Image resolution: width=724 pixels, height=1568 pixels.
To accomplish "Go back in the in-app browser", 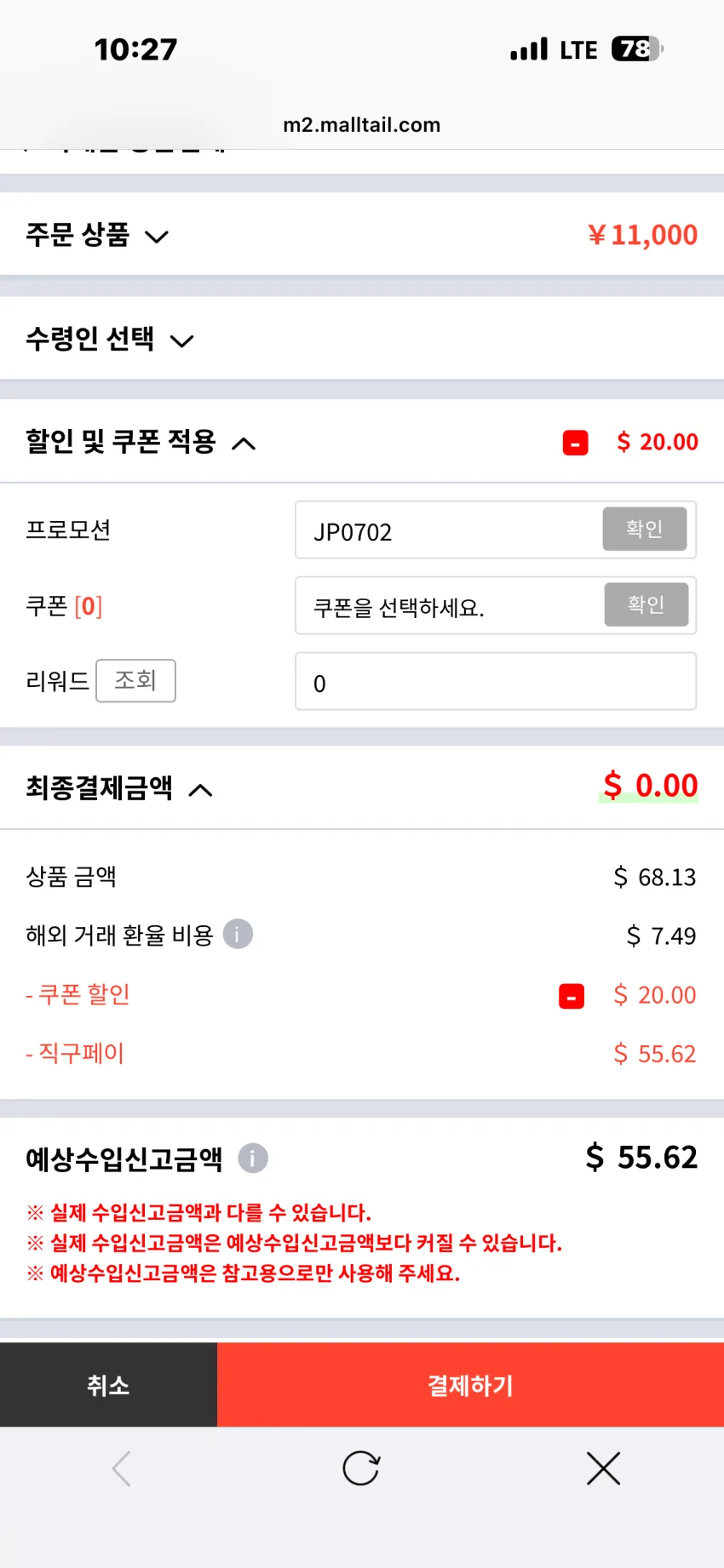I will 122,1468.
